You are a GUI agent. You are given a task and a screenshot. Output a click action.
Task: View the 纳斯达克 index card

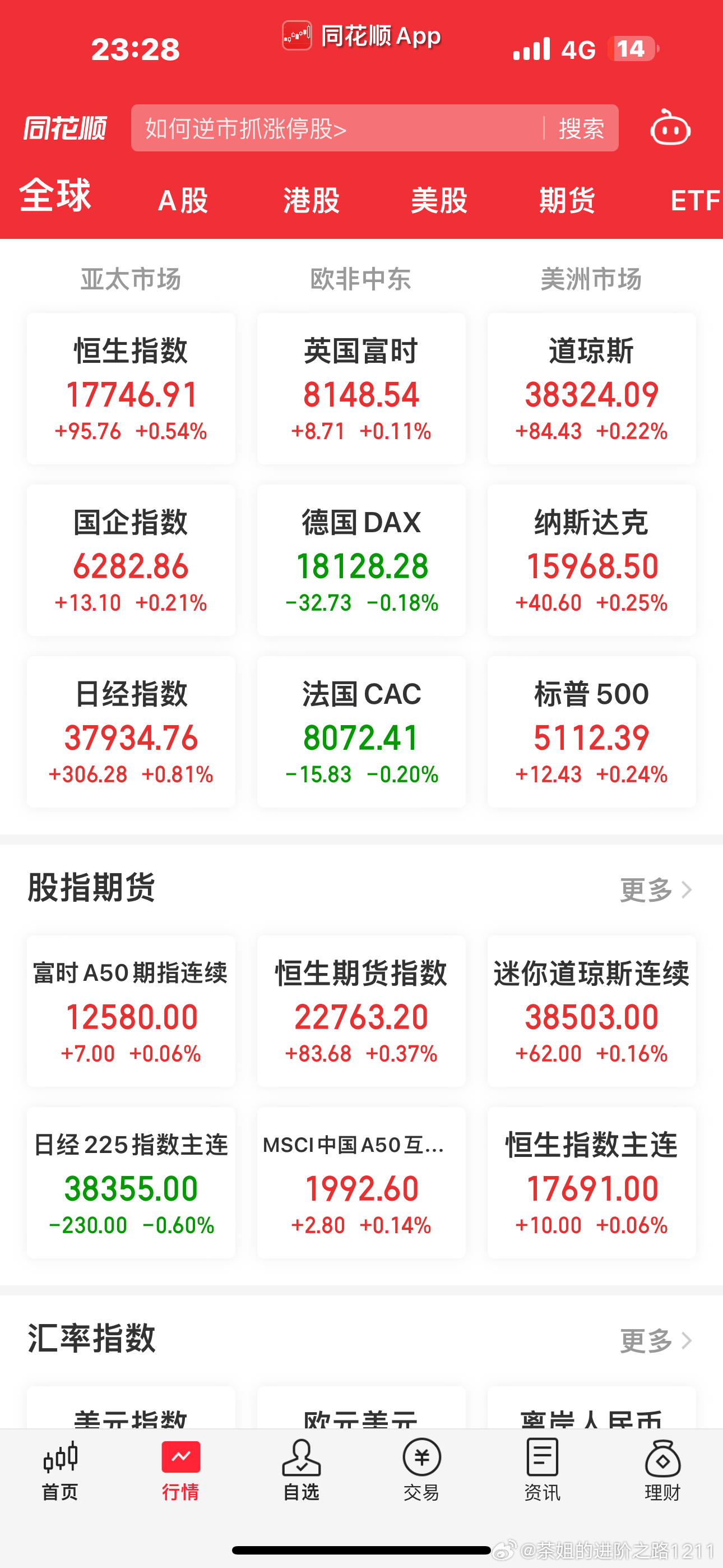591,561
